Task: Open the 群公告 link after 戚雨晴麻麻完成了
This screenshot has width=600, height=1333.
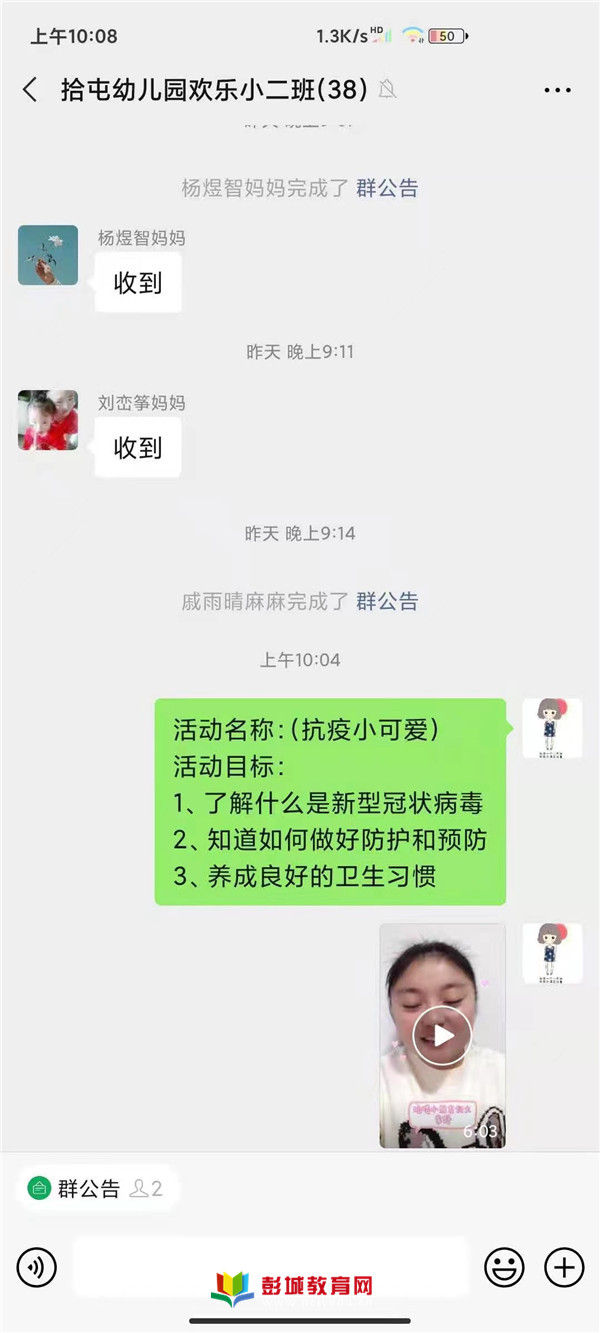Action: click(x=387, y=601)
